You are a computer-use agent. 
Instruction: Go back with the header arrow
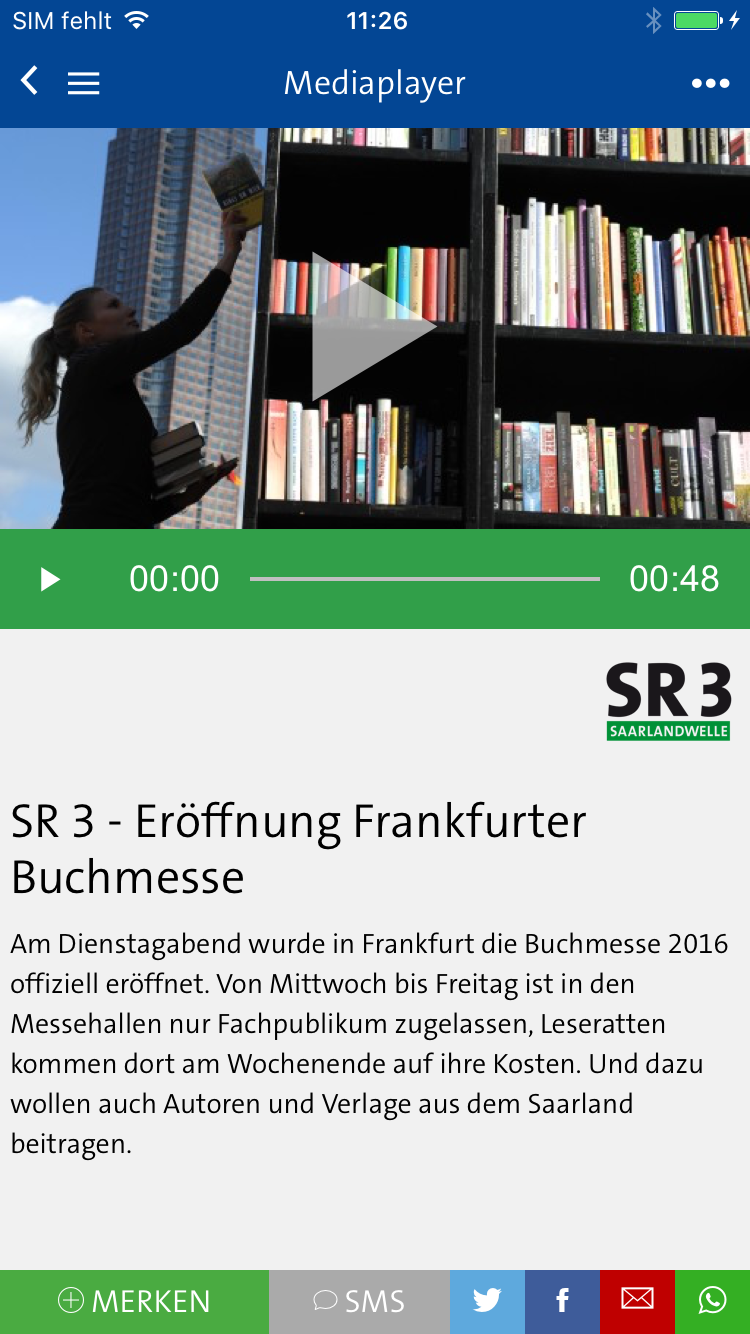click(30, 82)
